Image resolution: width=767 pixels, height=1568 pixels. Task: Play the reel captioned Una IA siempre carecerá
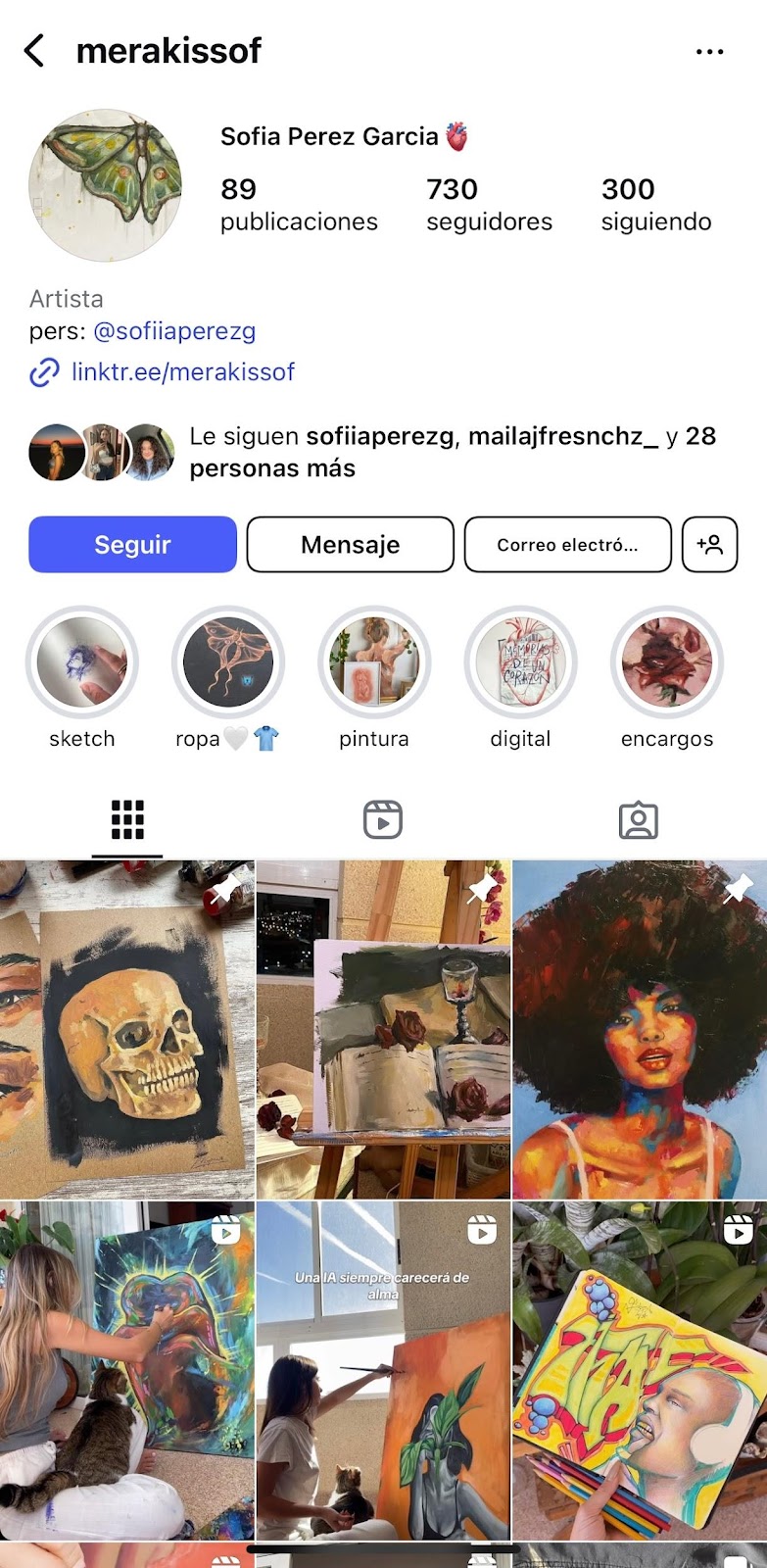(x=384, y=1371)
